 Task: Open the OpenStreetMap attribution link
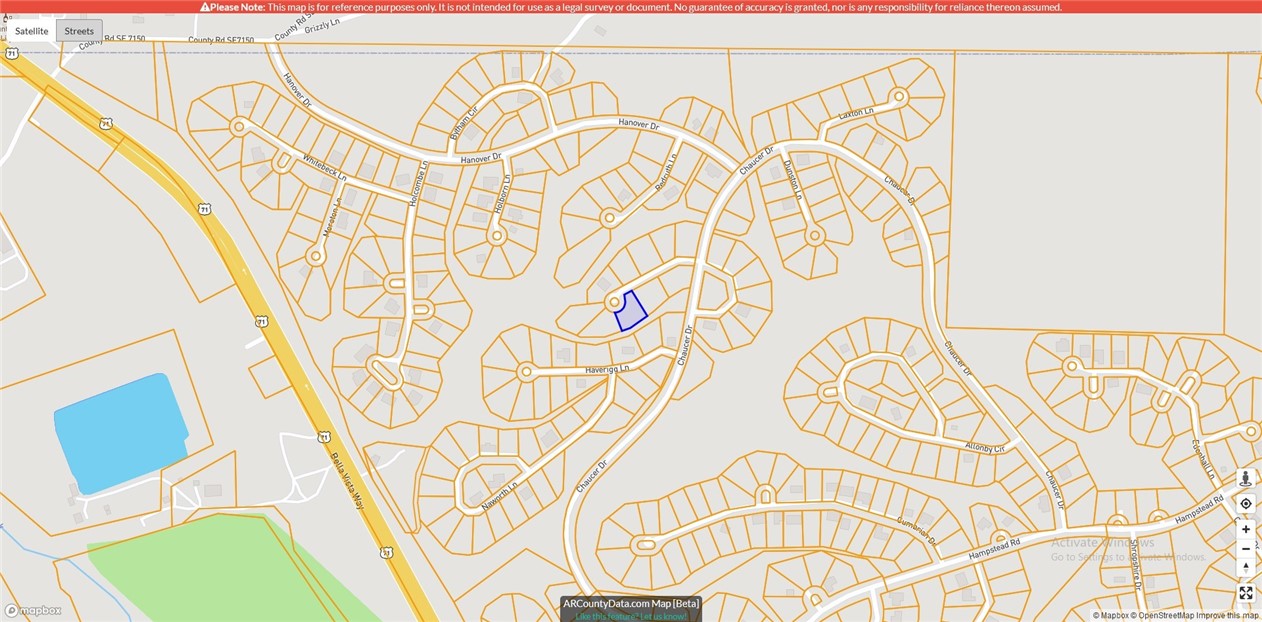coord(1163,616)
